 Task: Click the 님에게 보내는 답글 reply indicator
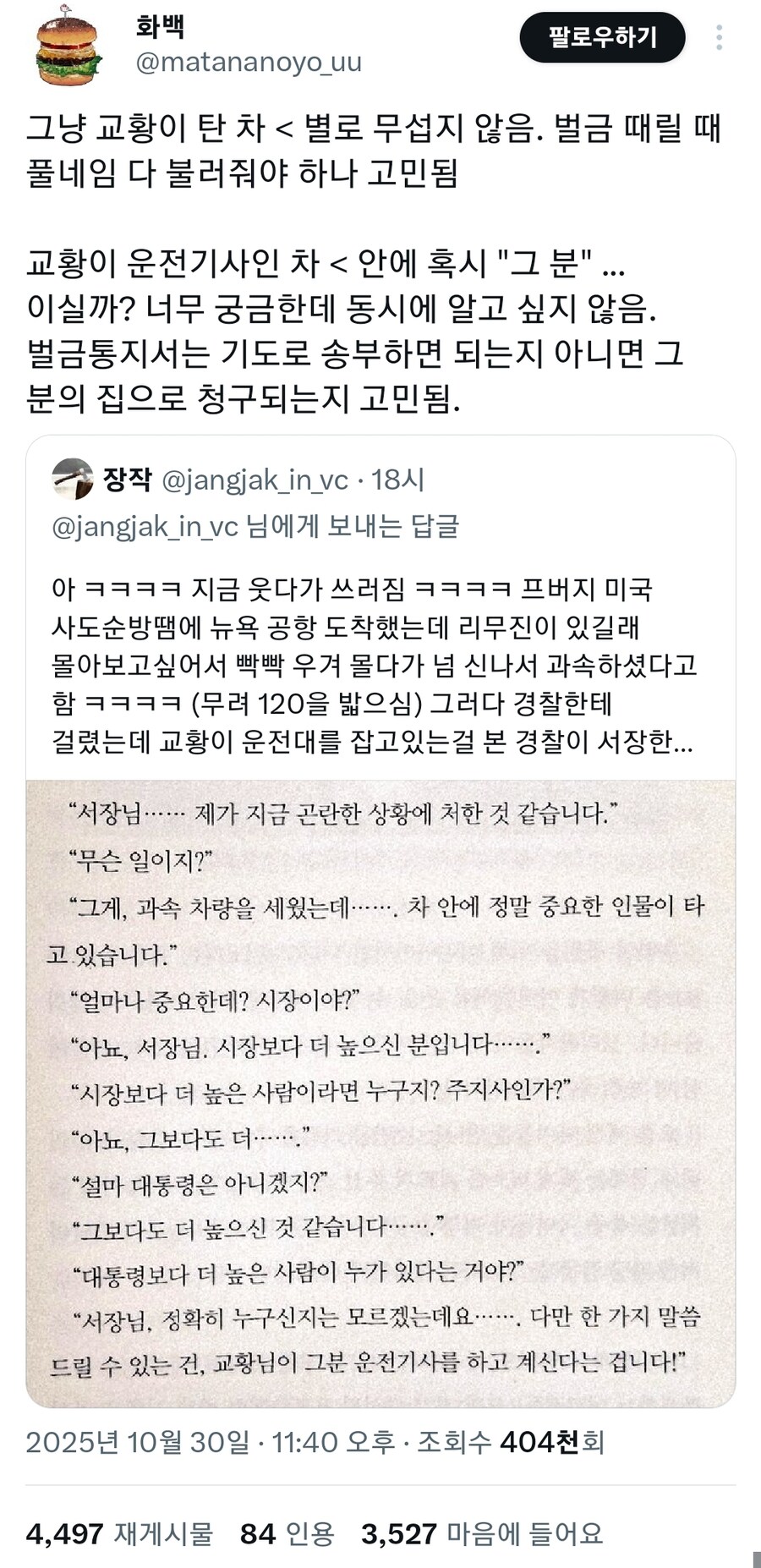tap(355, 527)
